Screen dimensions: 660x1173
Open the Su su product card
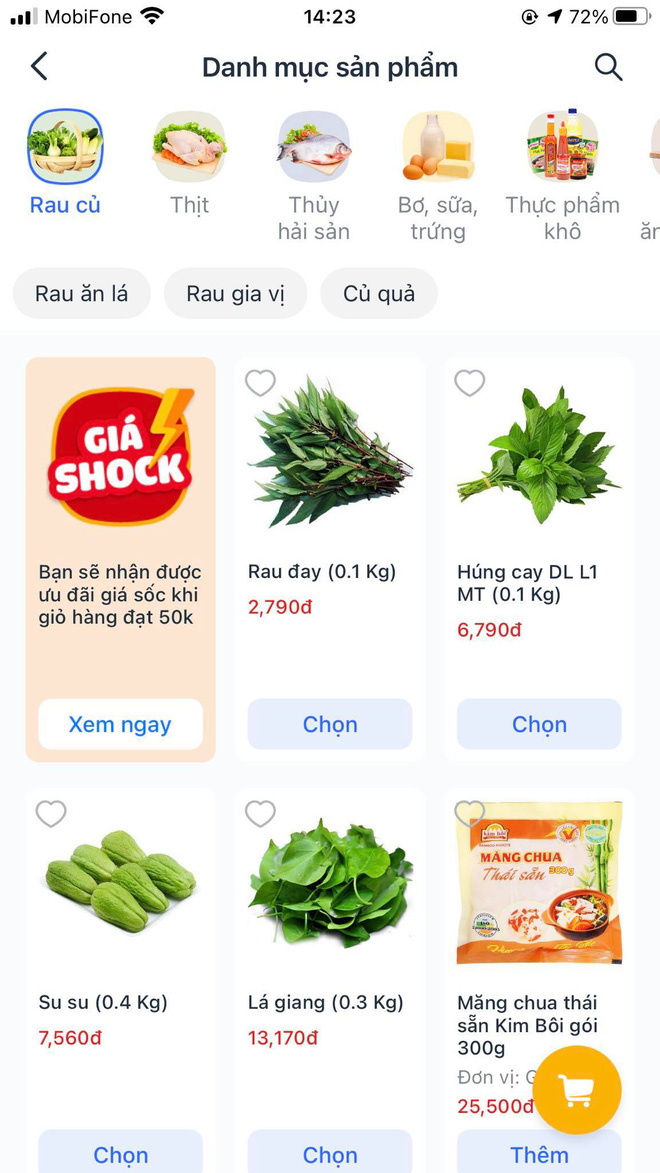(x=120, y=880)
